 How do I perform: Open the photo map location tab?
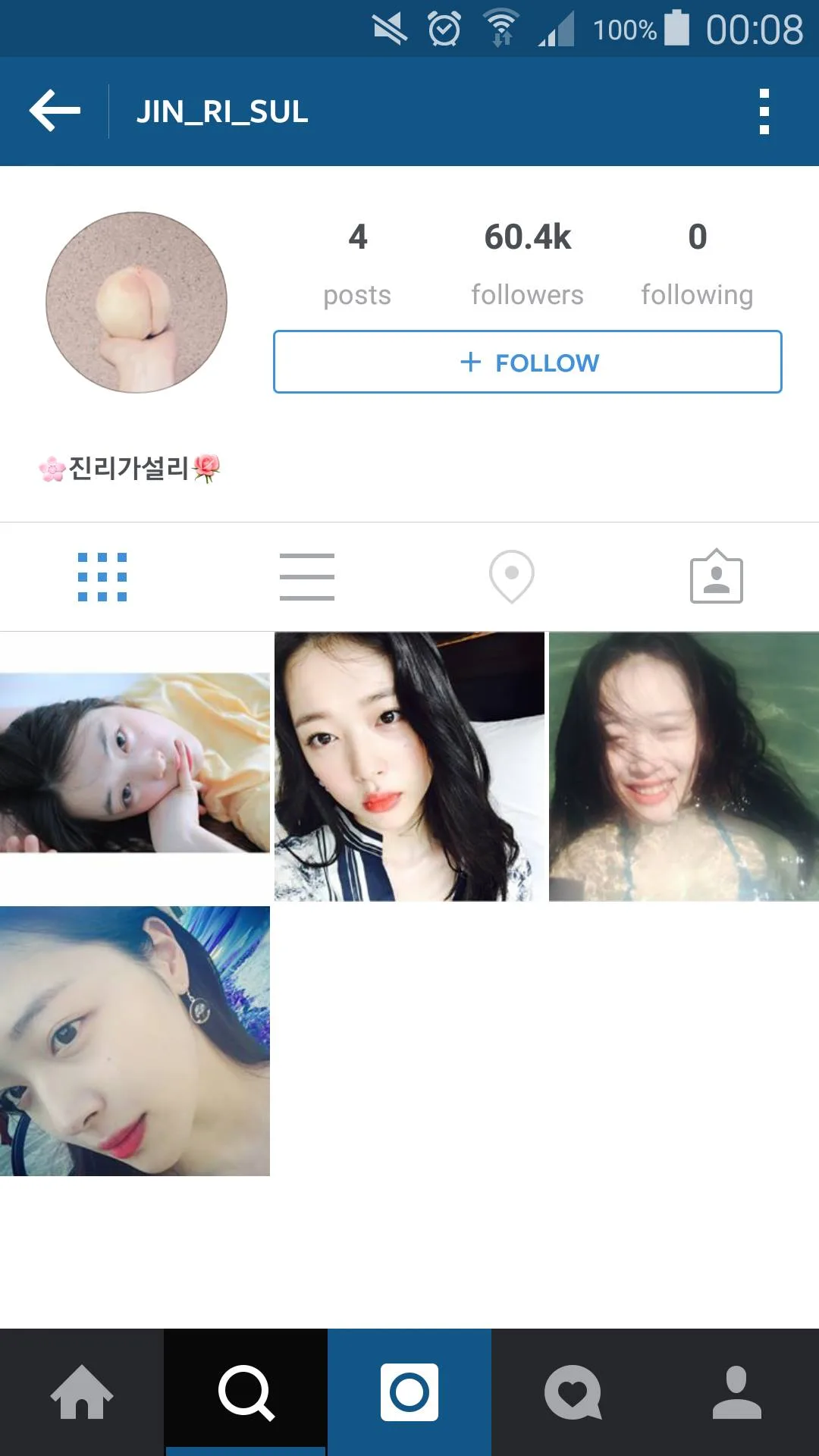click(512, 577)
